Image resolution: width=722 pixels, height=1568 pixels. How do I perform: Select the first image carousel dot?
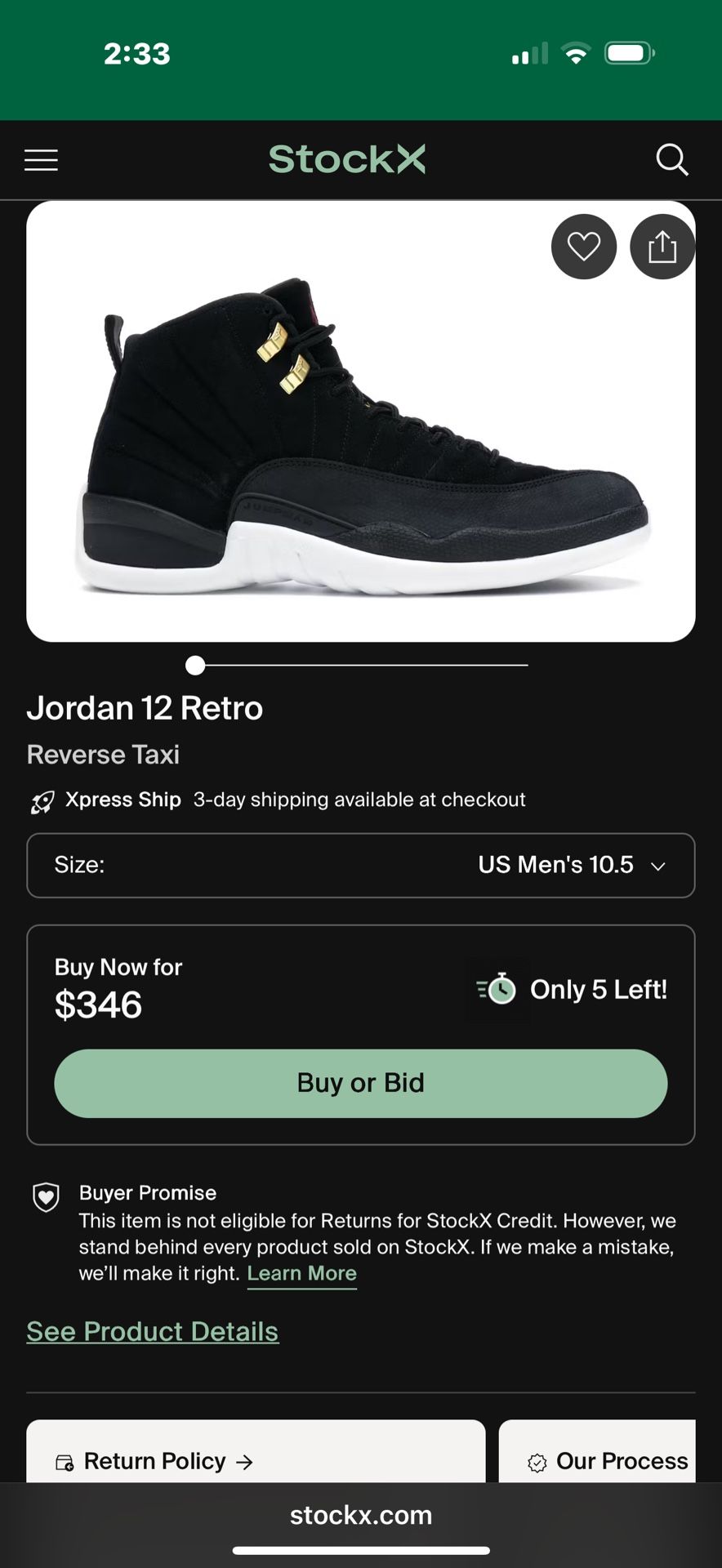[x=196, y=666]
